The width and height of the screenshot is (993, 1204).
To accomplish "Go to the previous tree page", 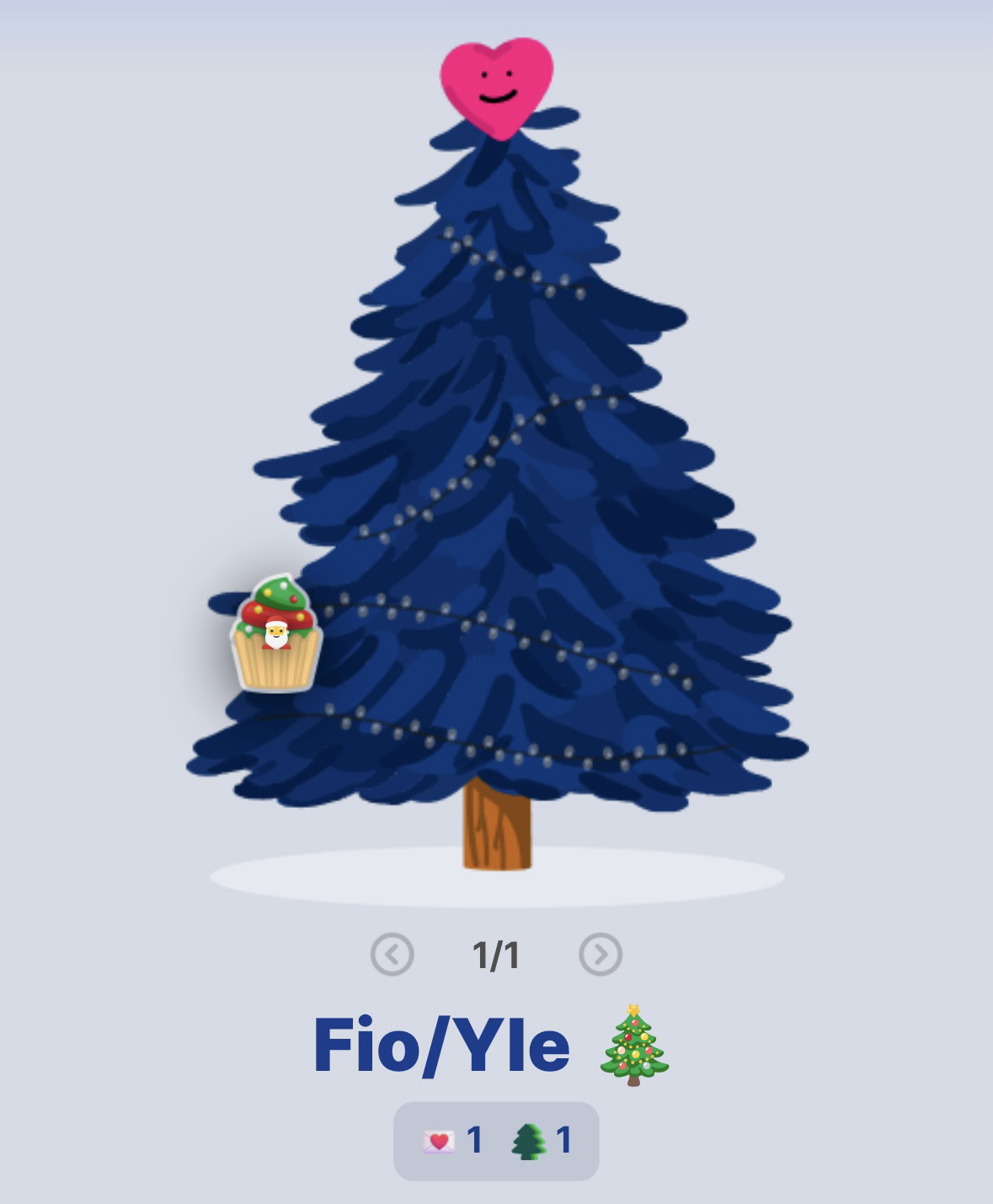I will pyautogui.click(x=392, y=955).
